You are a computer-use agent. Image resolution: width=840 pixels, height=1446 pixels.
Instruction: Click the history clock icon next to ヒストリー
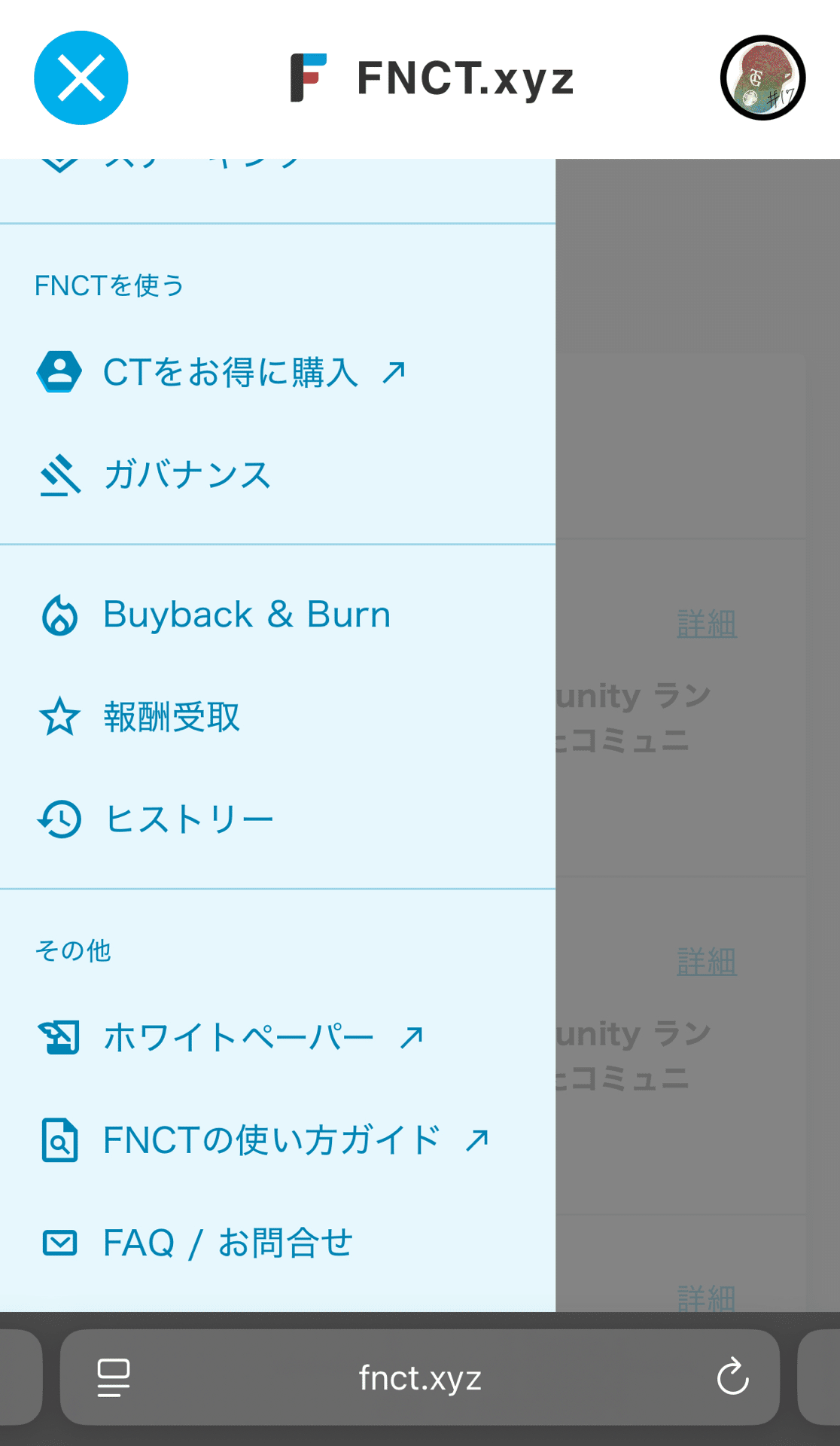(x=59, y=820)
